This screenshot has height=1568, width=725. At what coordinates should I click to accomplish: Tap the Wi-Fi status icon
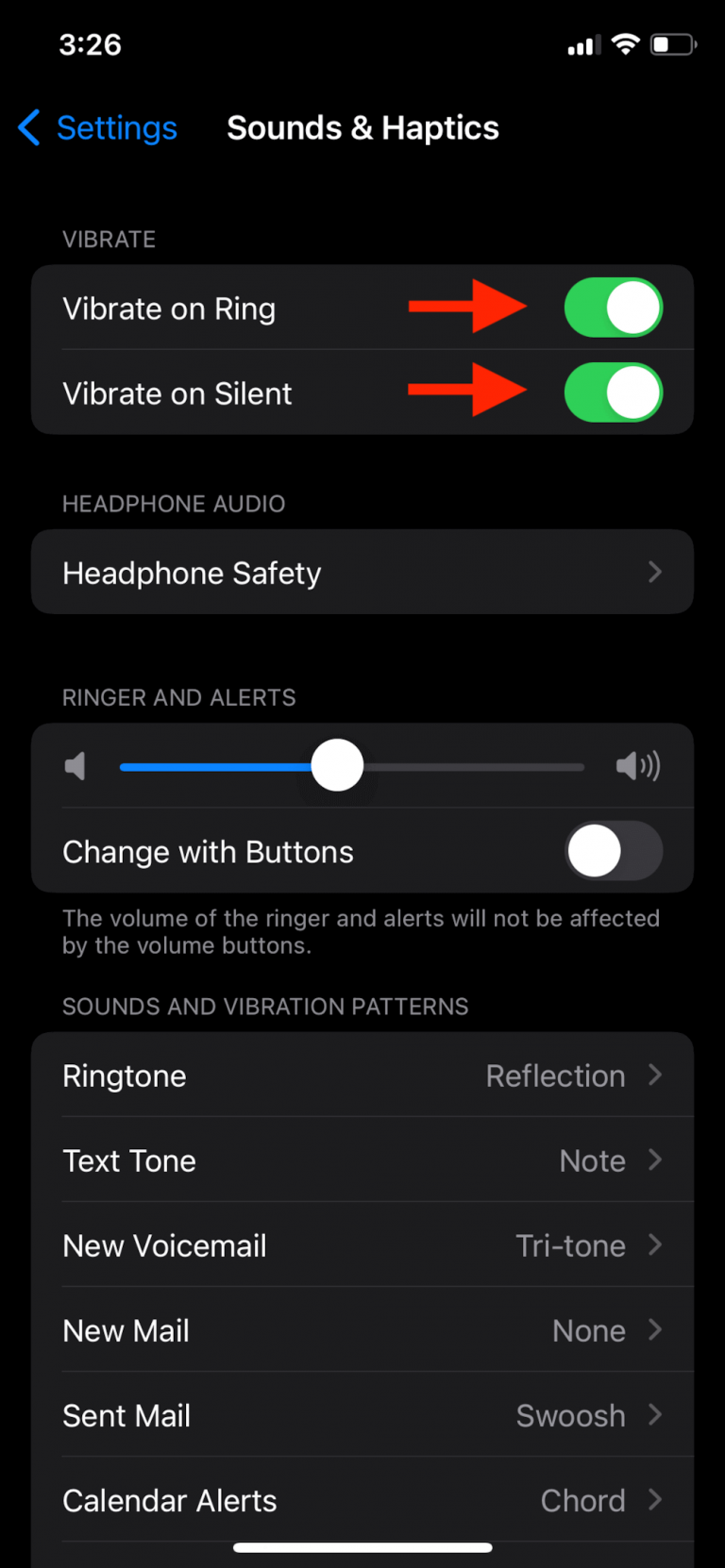(x=625, y=43)
